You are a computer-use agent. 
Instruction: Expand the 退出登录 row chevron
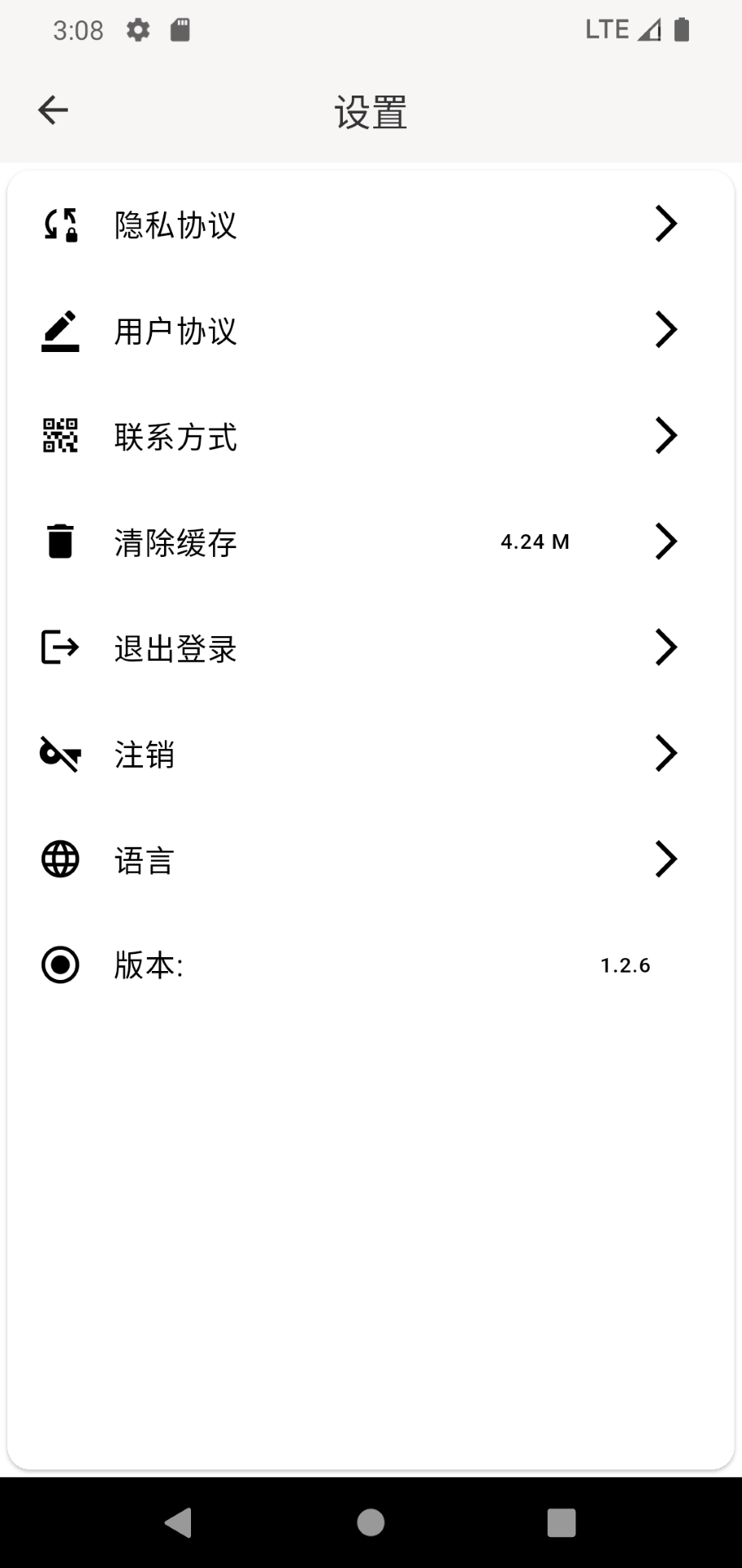click(x=666, y=648)
